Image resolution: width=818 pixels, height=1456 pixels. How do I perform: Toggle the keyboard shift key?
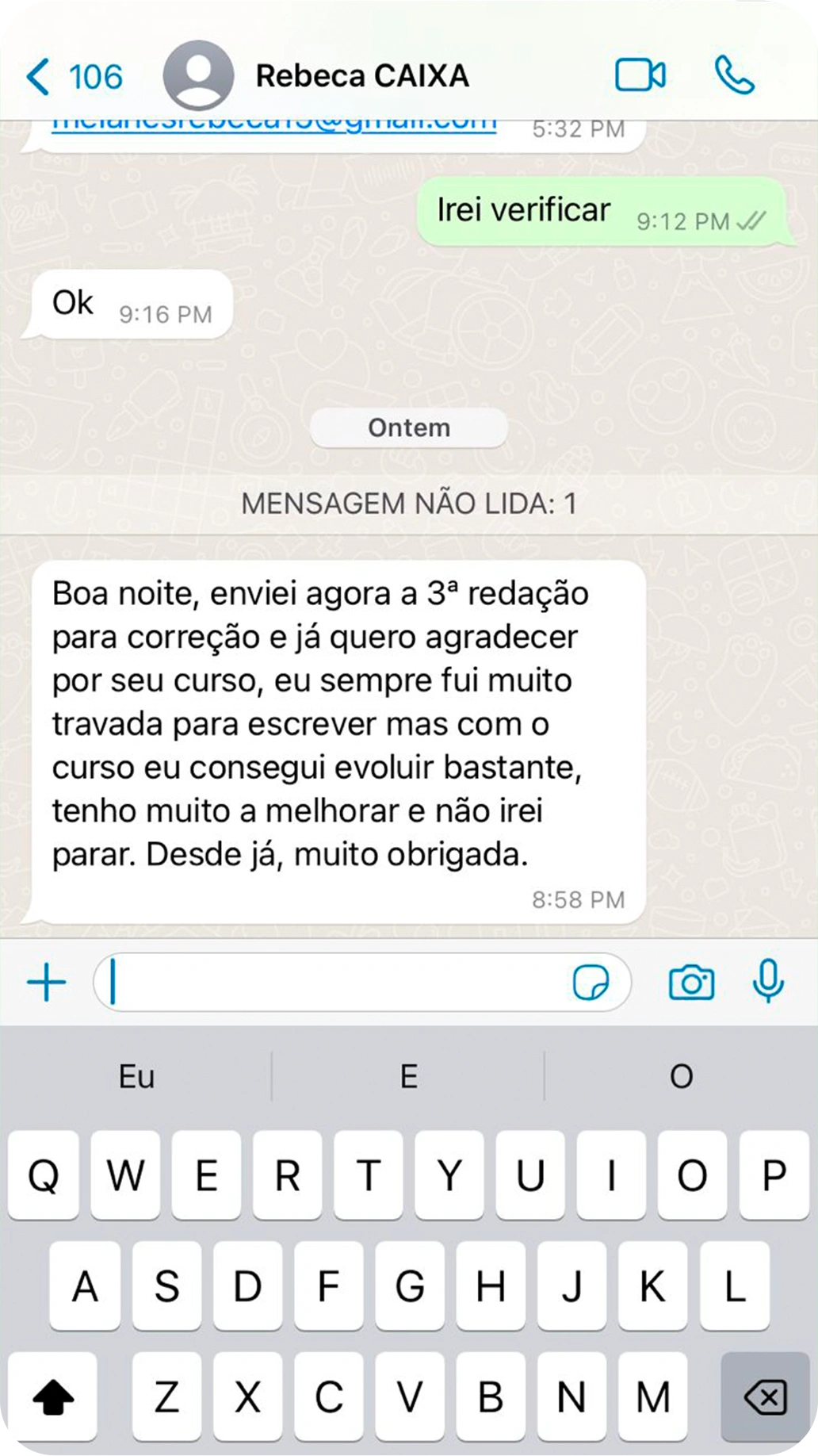click(52, 1397)
